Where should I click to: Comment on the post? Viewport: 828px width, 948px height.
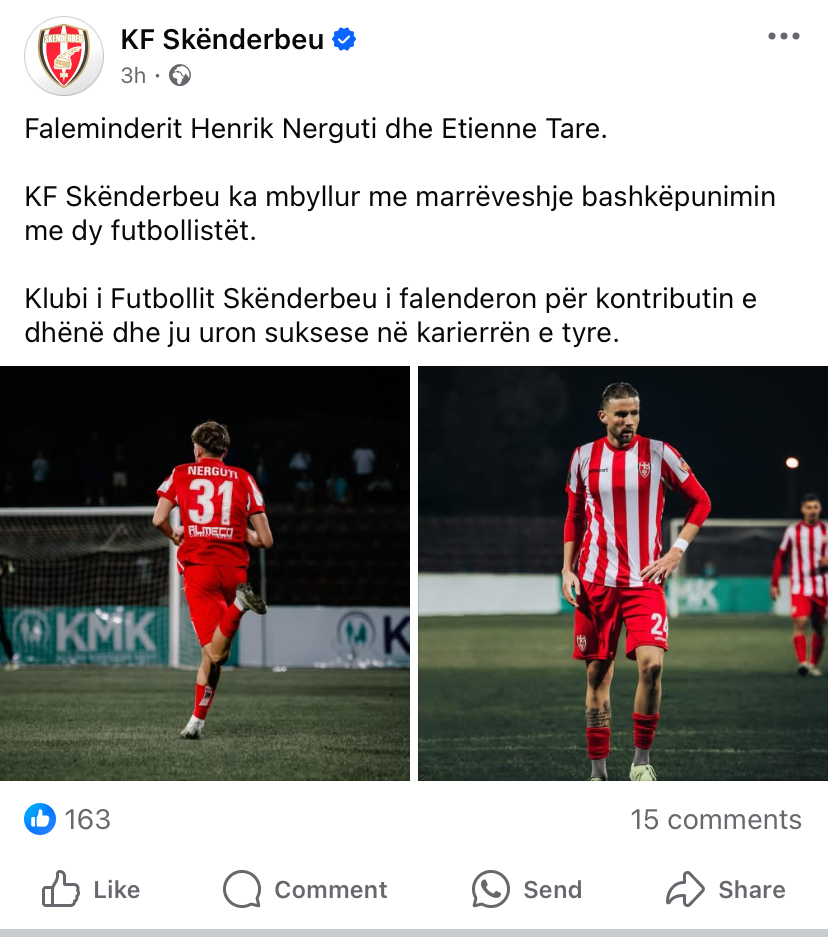(x=306, y=889)
